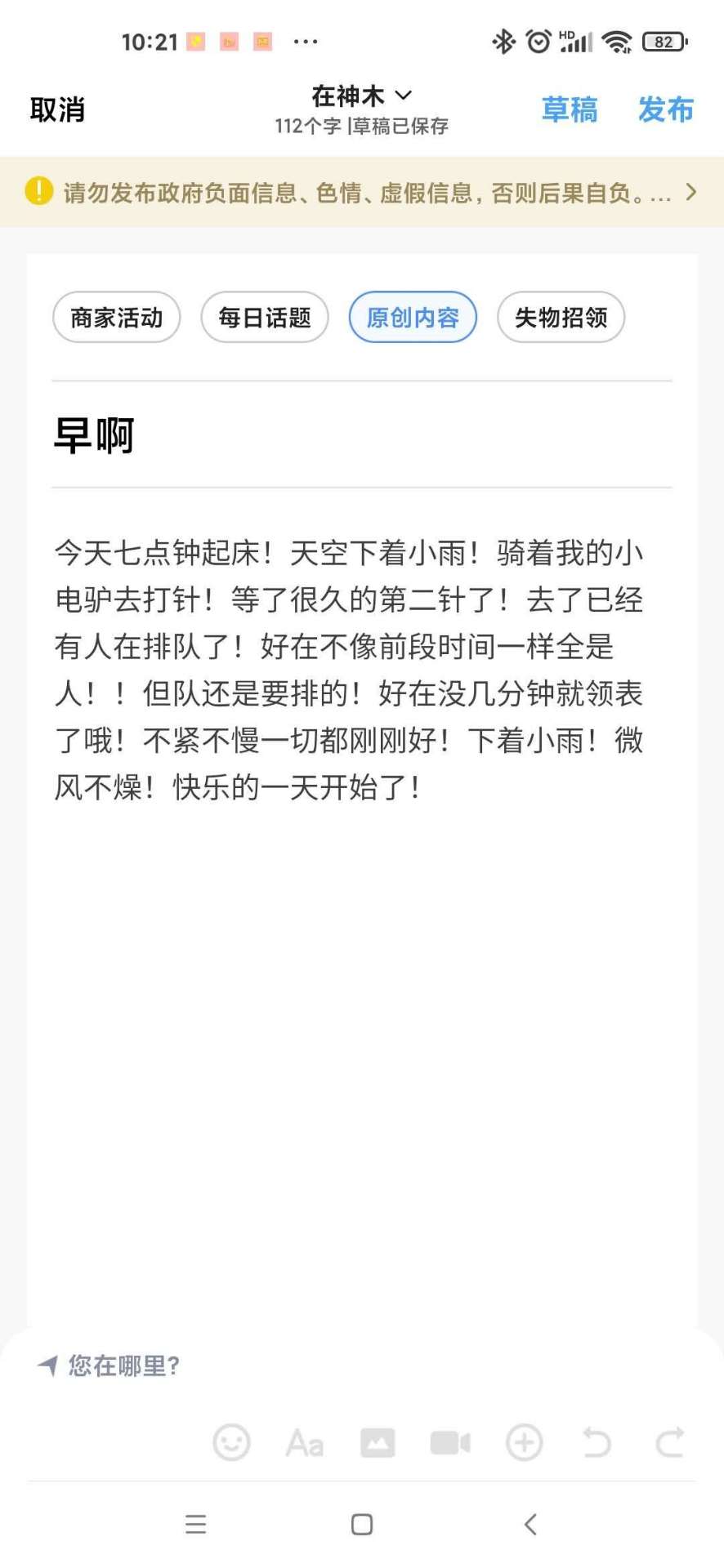Select the 失物招领 tag chip
The width and height of the screenshot is (724, 1568).
(561, 317)
